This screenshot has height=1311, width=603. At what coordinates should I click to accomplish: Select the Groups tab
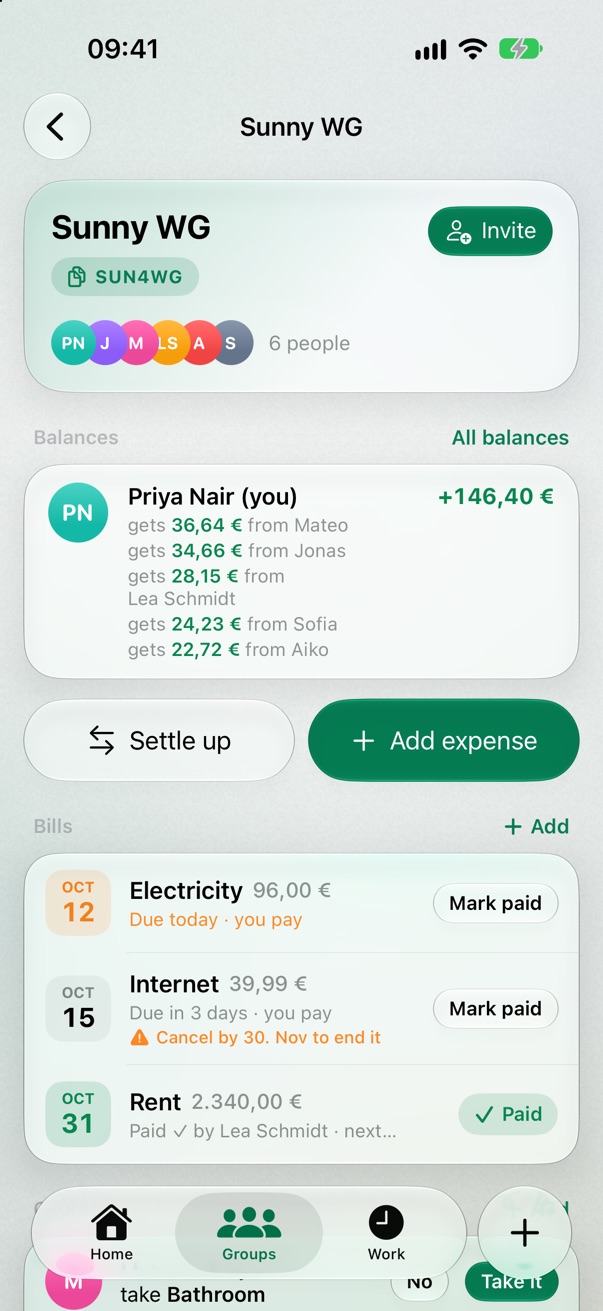click(x=249, y=1233)
